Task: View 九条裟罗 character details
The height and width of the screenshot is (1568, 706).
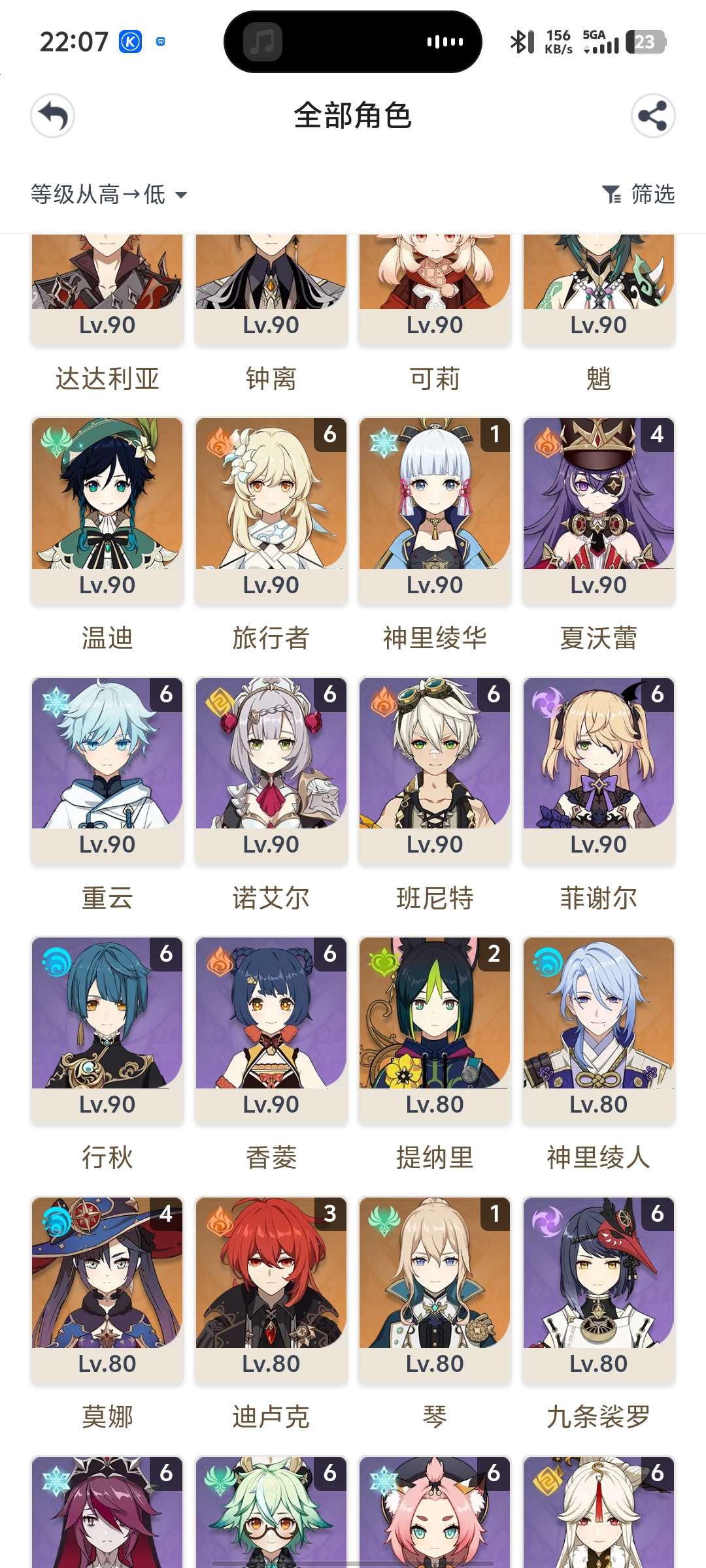Action: pos(598,1290)
